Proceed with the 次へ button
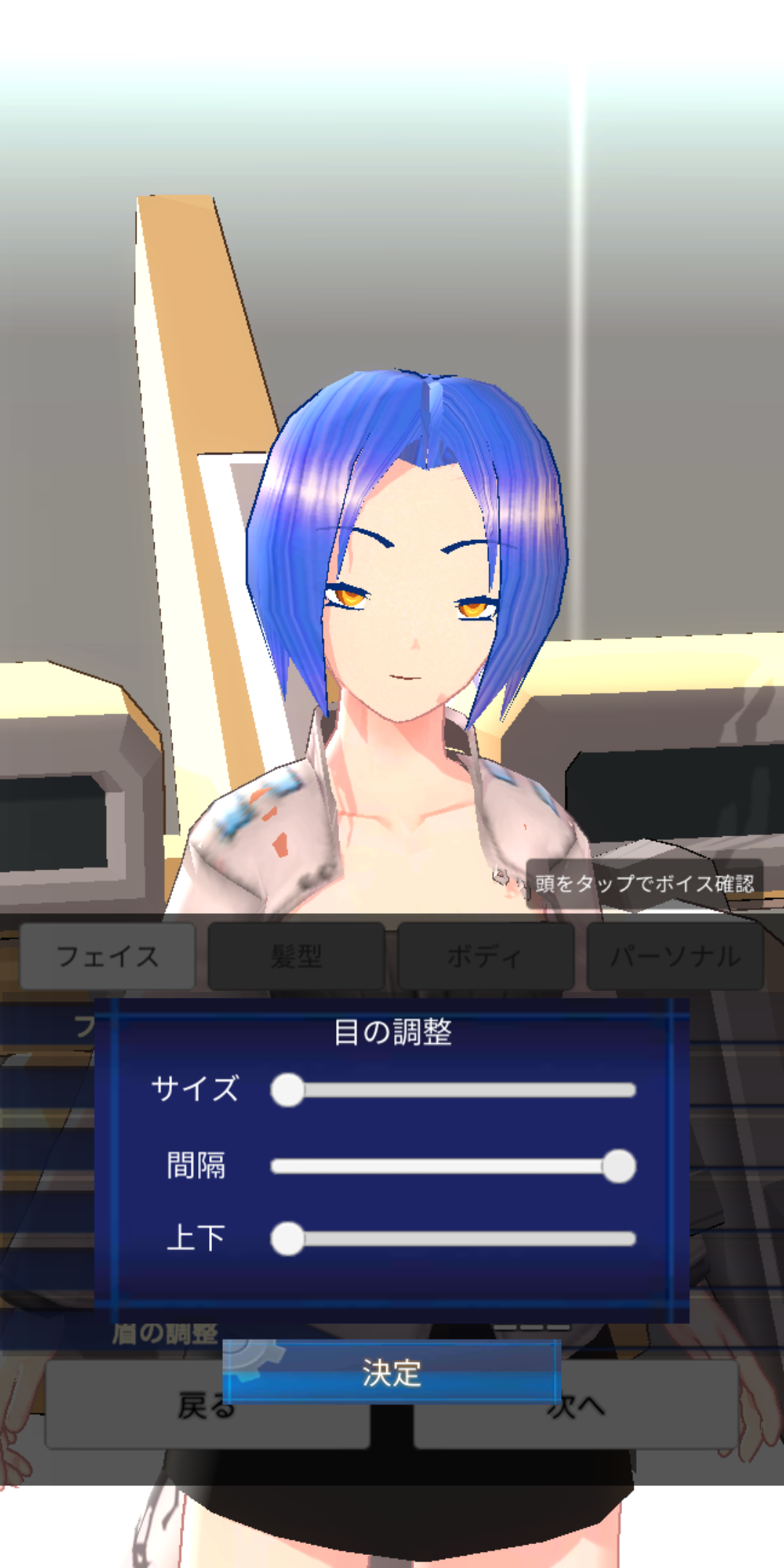 point(576,1405)
